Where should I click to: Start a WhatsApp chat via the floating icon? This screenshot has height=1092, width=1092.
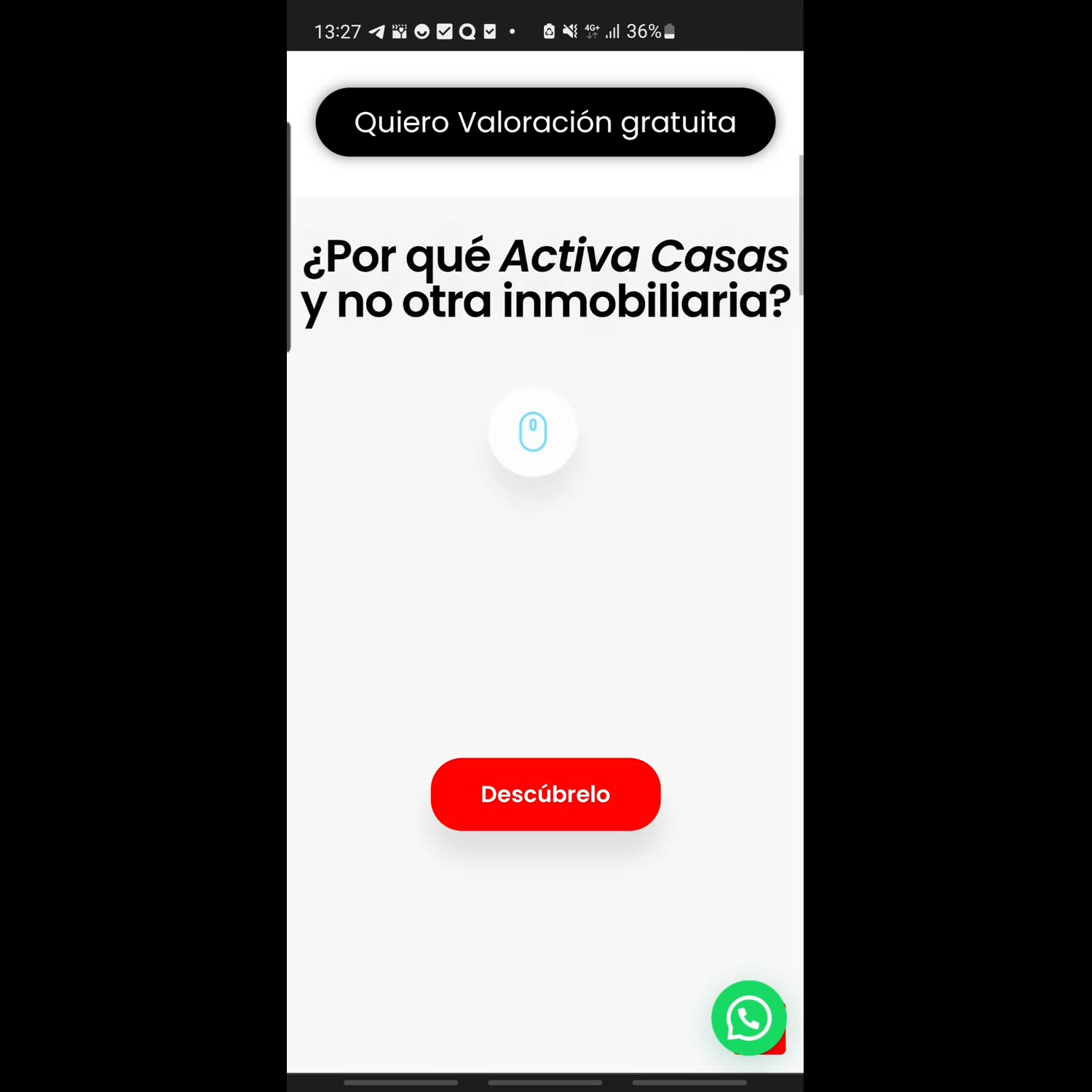(748, 1018)
